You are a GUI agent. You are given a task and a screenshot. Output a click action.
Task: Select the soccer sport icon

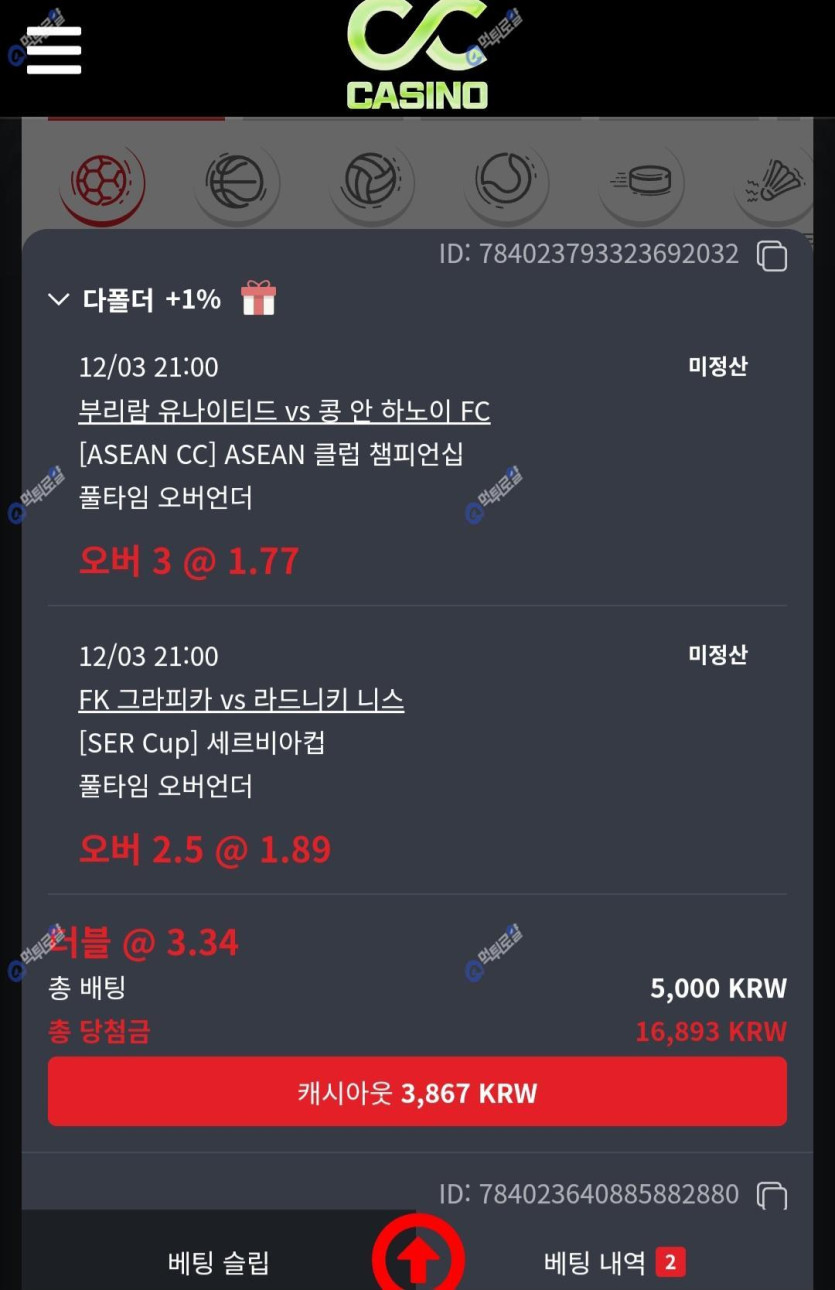(101, 182)
